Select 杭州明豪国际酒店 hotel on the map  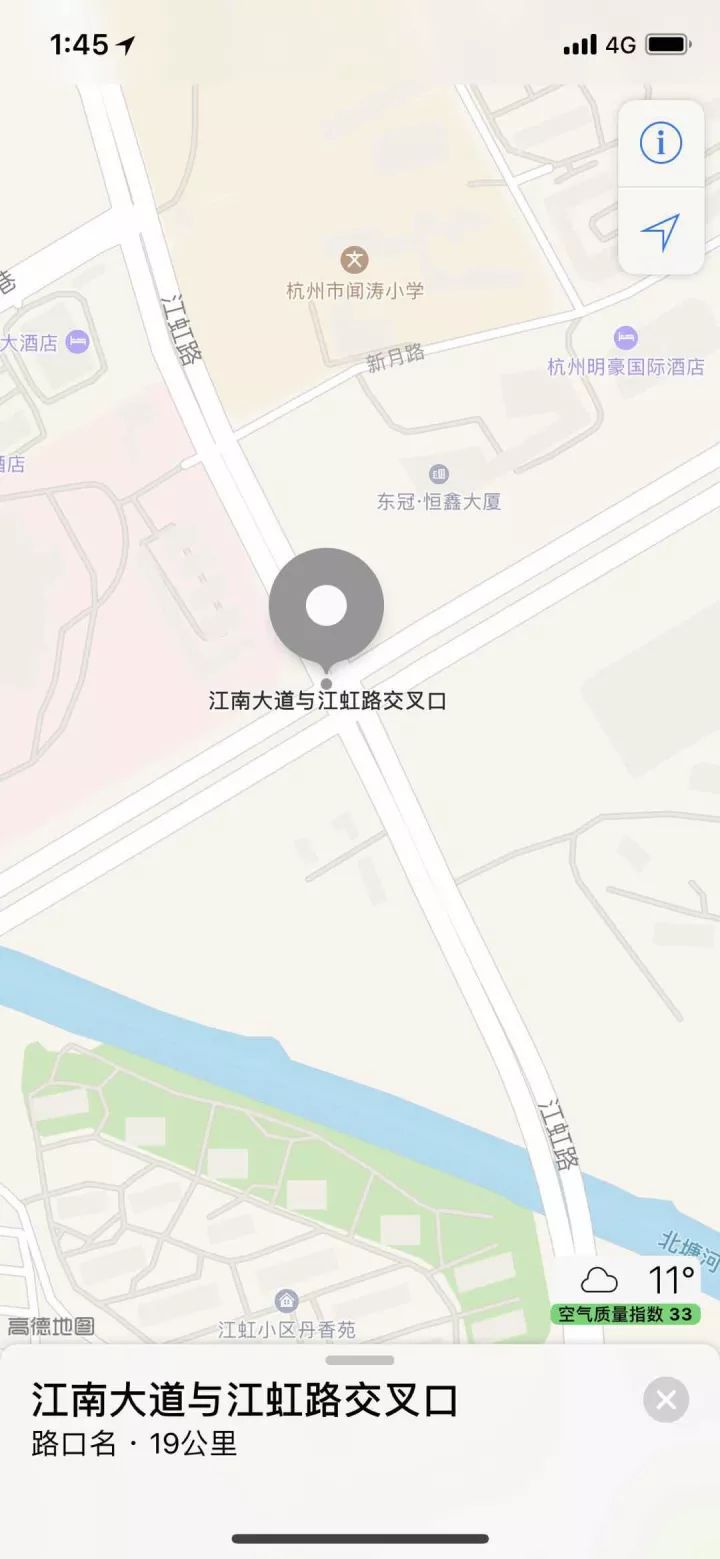[x=626, y=338]
